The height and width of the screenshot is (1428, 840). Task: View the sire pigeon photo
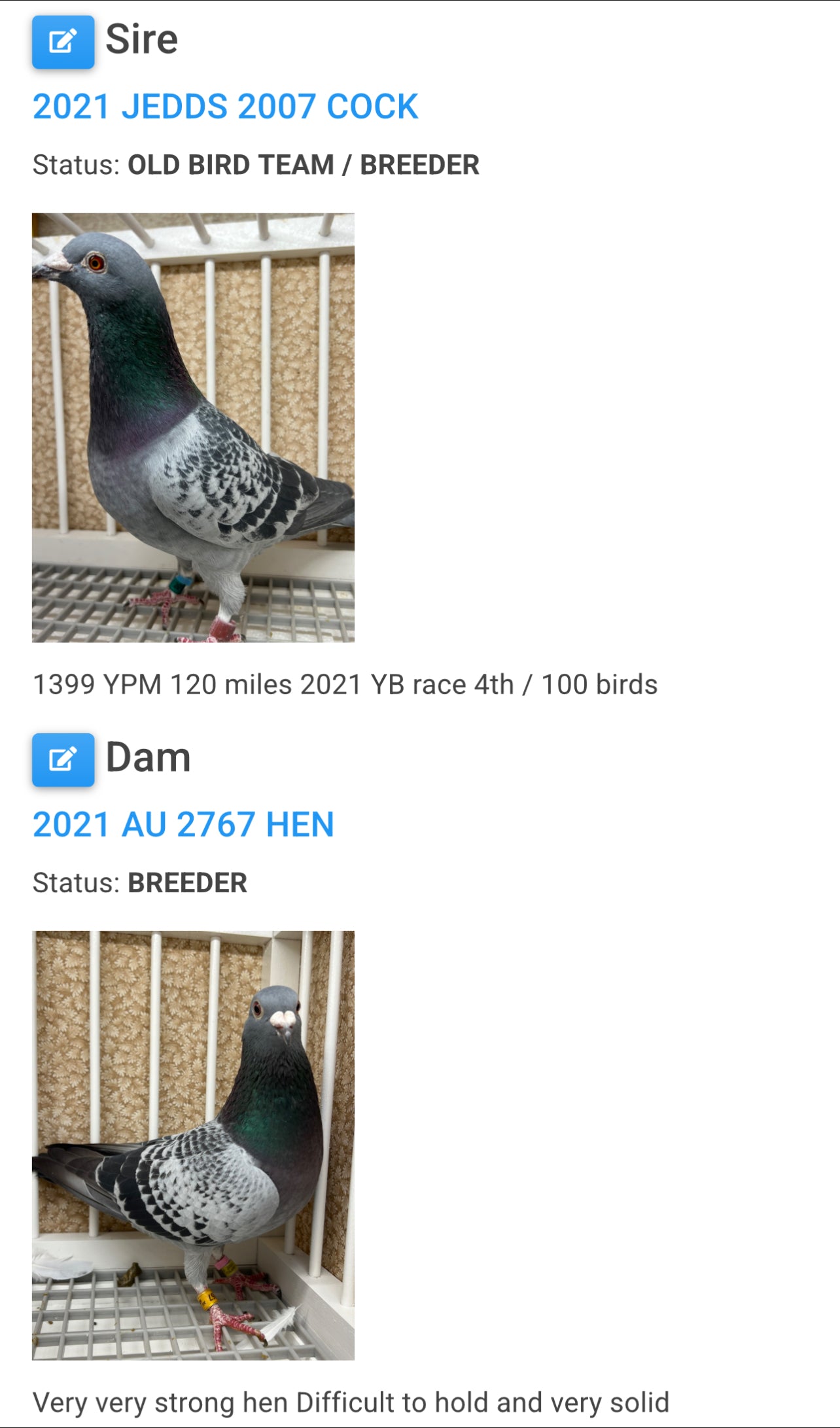193,427
